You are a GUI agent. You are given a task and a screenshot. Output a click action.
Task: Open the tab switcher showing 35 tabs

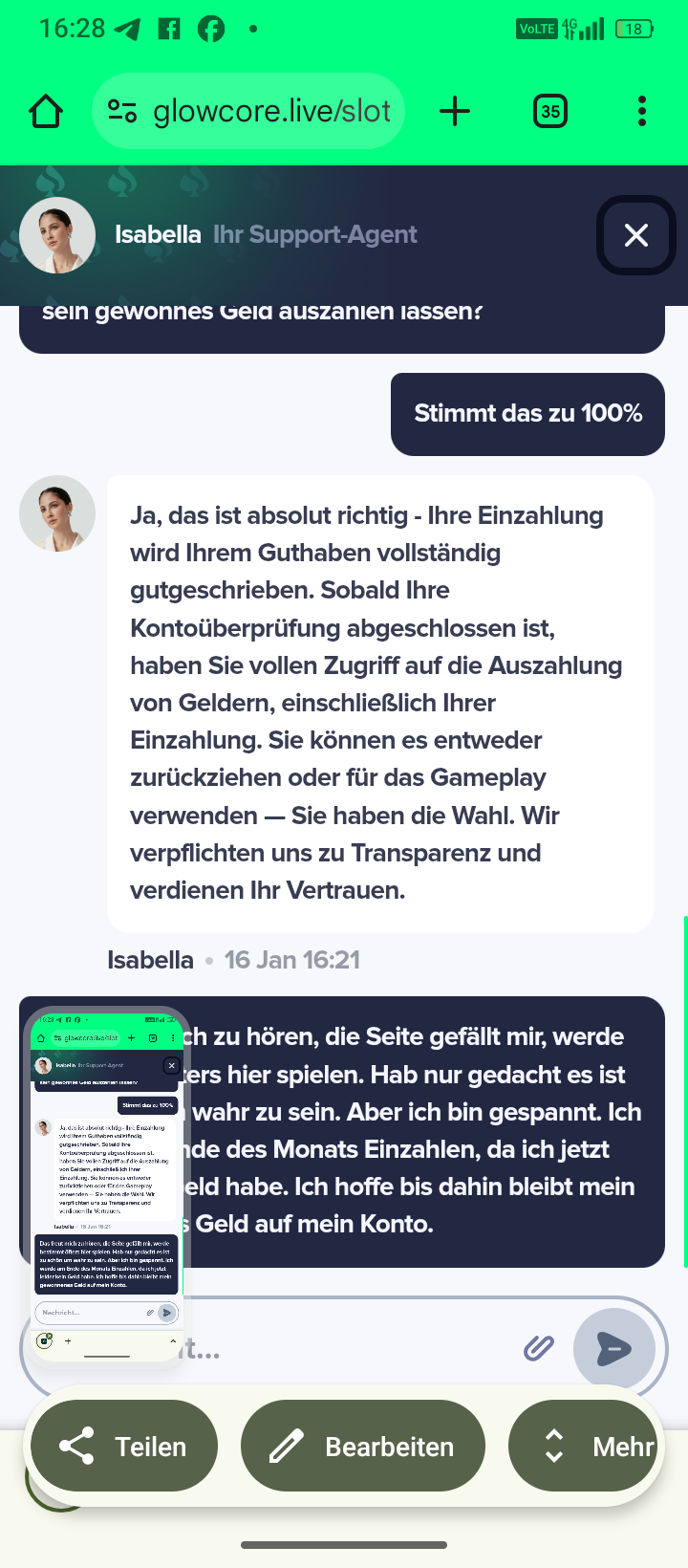click(x=550, y=112)
